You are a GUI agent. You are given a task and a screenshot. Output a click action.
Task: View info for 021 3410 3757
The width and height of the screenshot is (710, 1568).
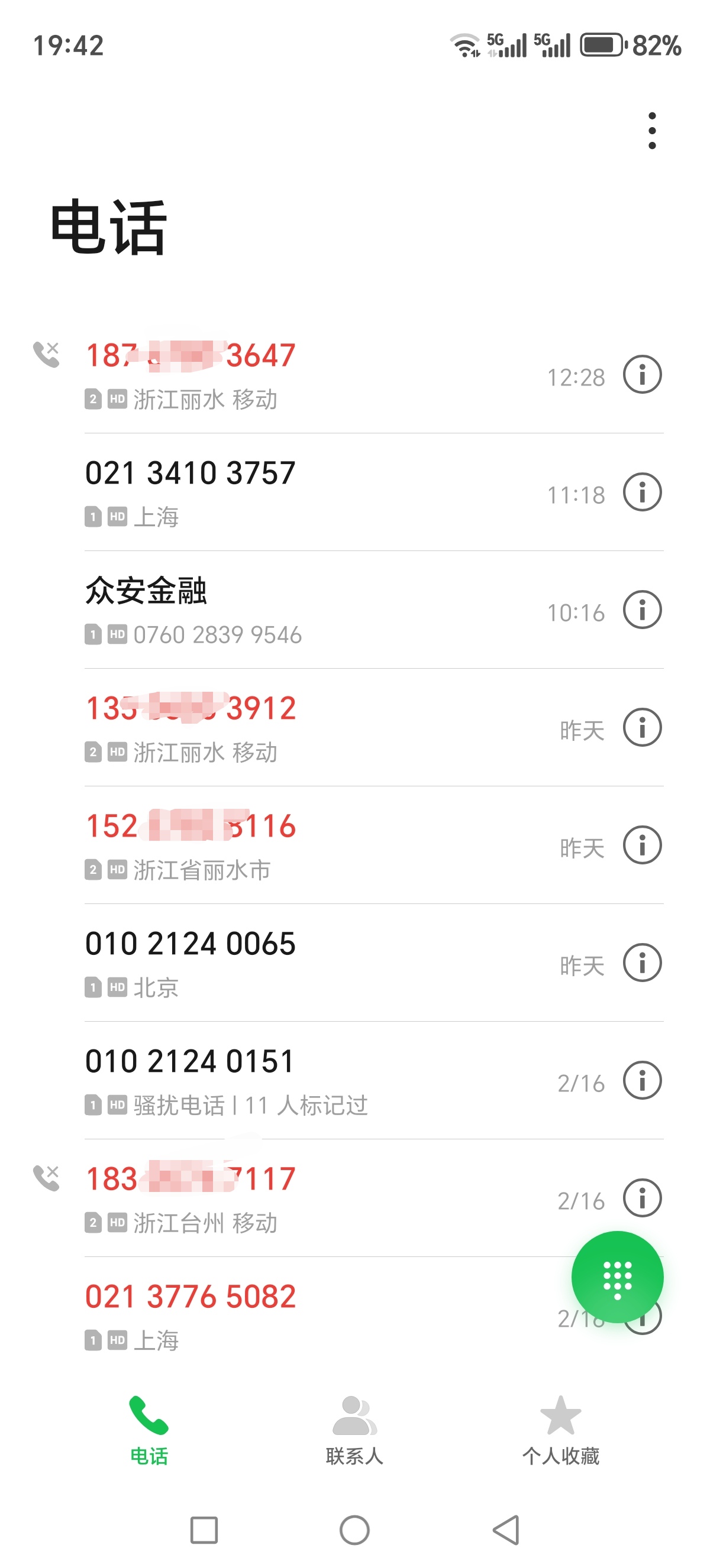point(642,492)
